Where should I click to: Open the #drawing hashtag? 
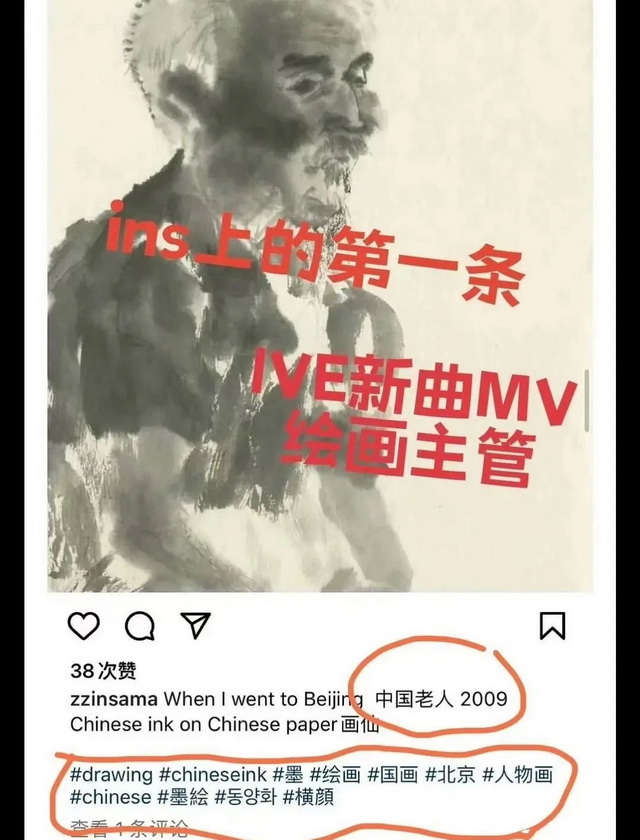point(111,773)
